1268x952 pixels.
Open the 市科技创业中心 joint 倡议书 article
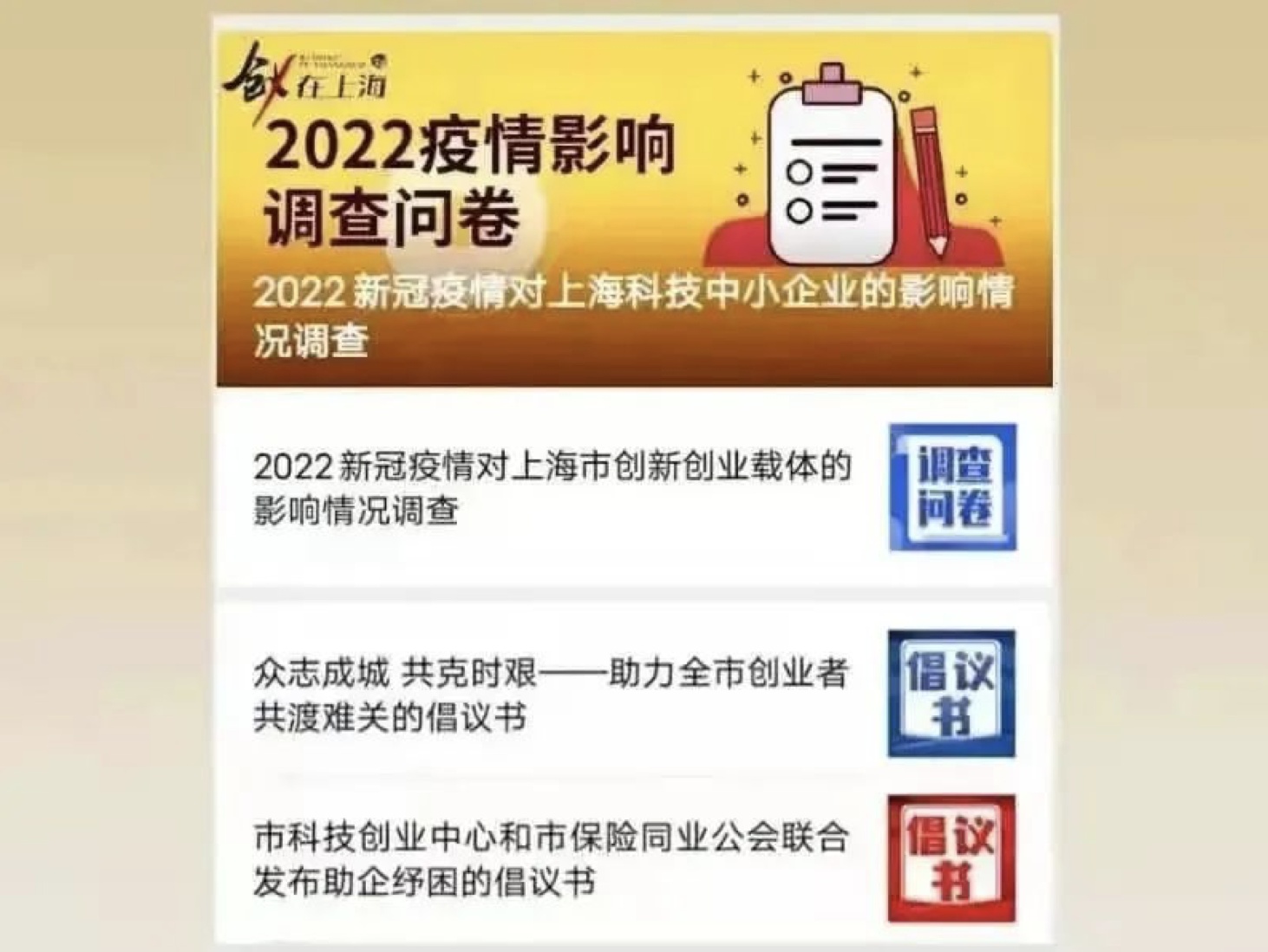point(550,859)
